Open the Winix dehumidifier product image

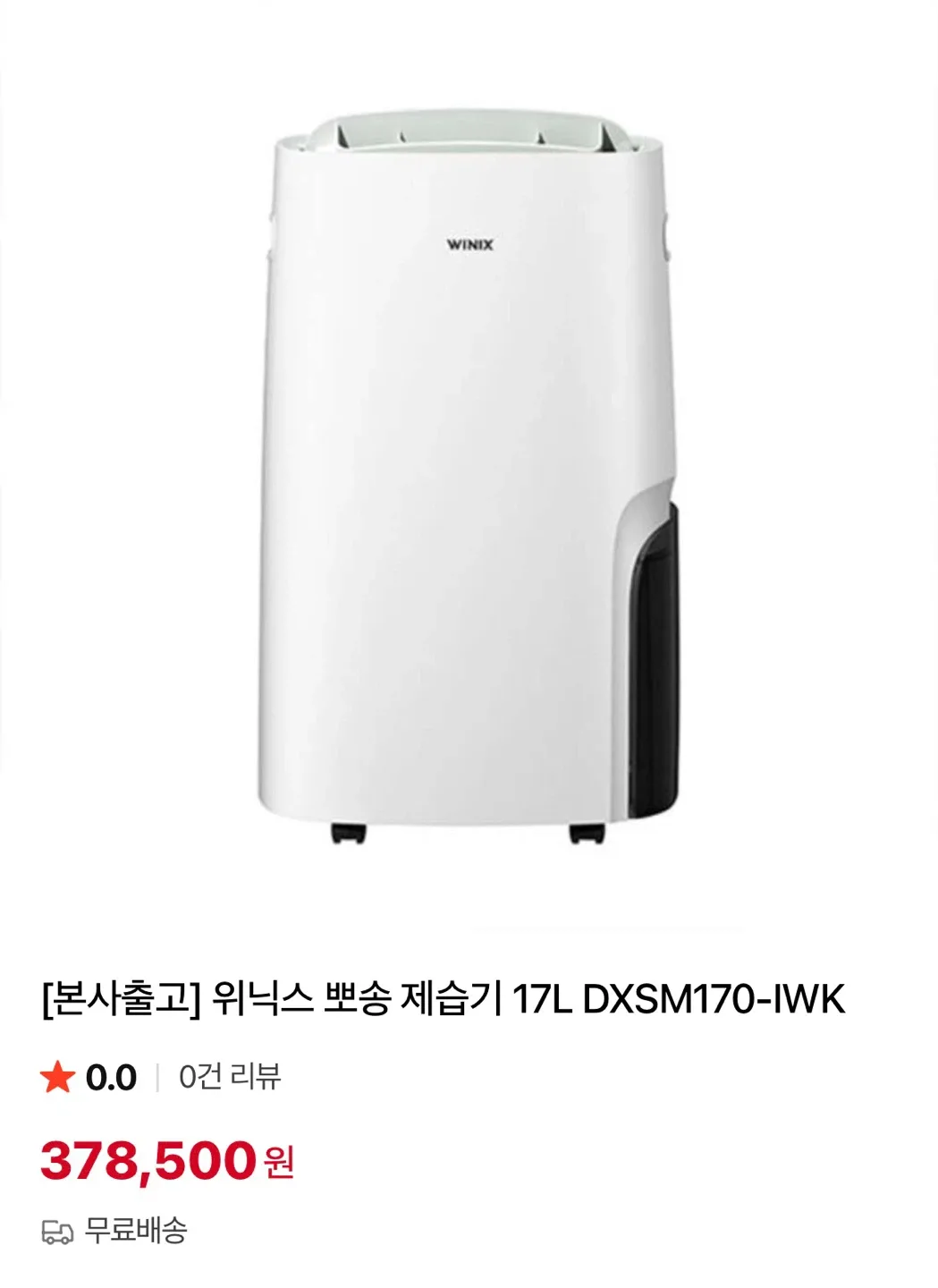click(469, 483)
